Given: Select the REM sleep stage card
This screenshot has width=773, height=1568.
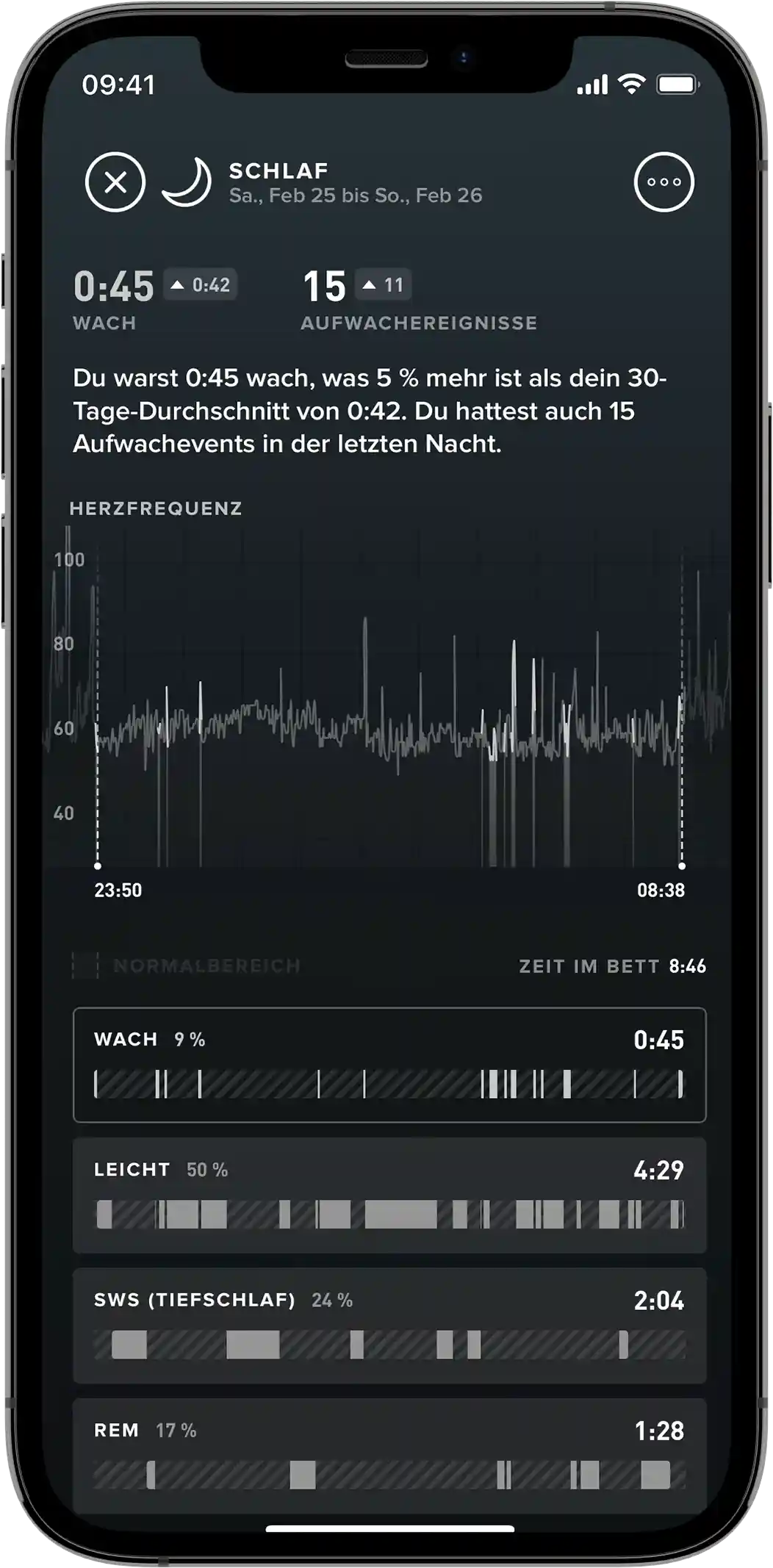Looking at the screenshot, I should coord(389,1454).
